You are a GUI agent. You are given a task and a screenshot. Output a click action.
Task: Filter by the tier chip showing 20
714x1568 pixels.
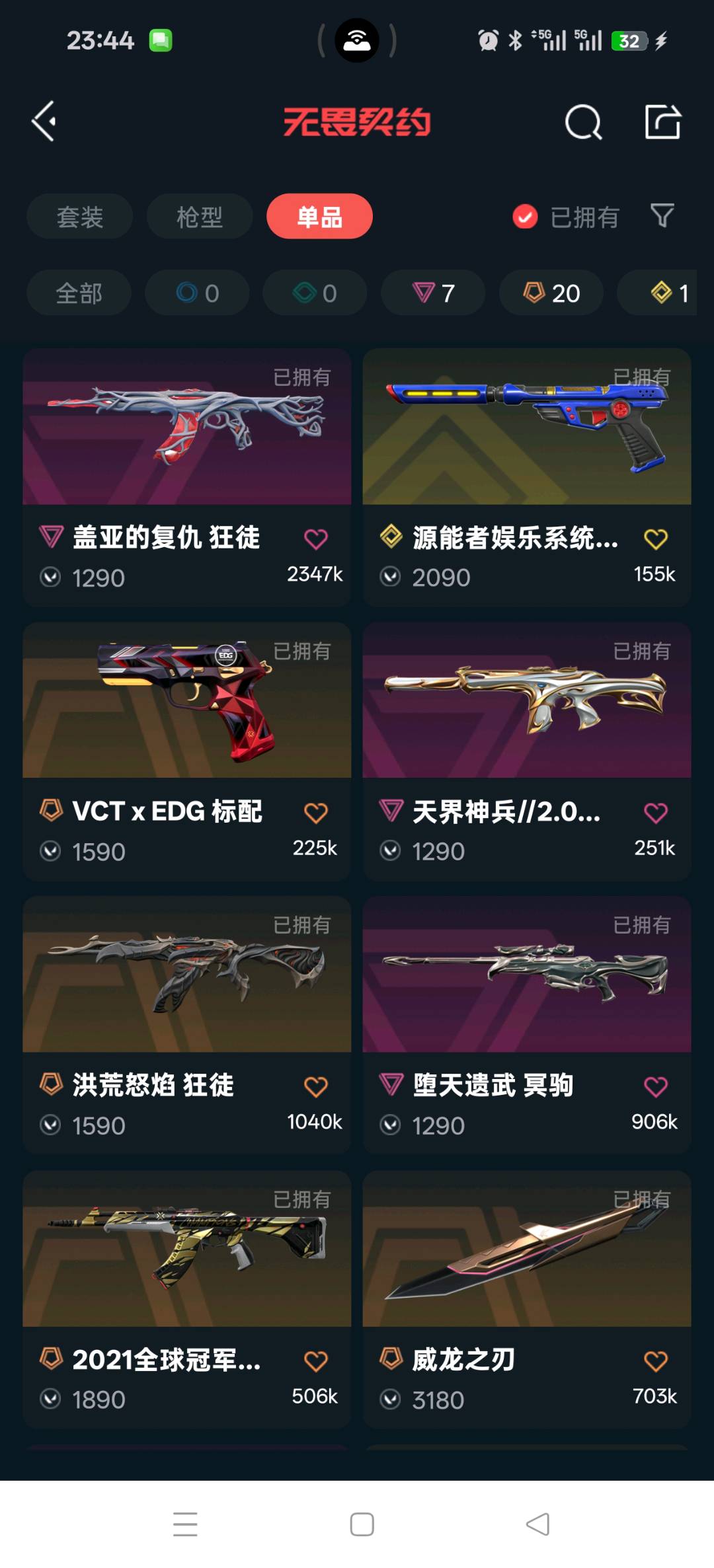click(551, 293)
